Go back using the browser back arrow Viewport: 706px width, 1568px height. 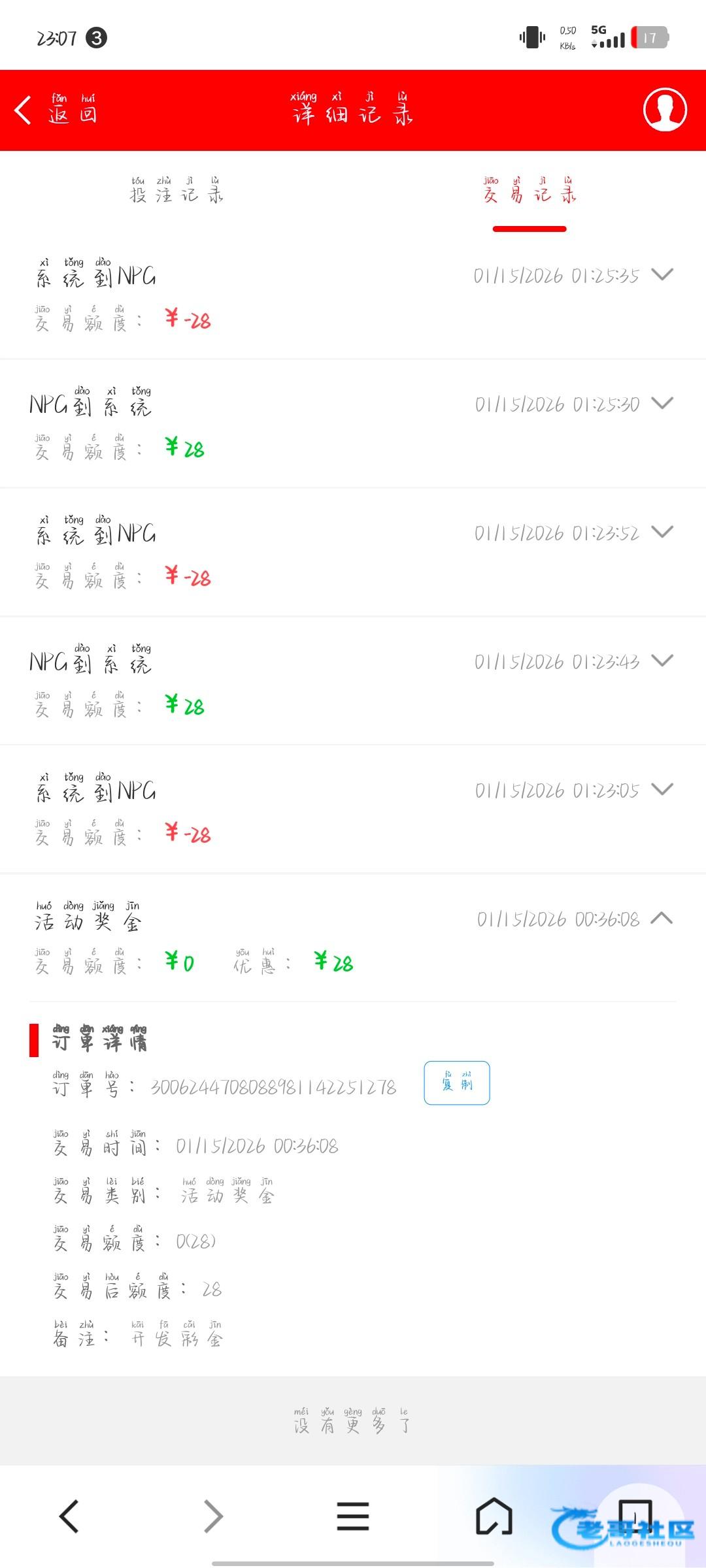[x=69, y=1516]
